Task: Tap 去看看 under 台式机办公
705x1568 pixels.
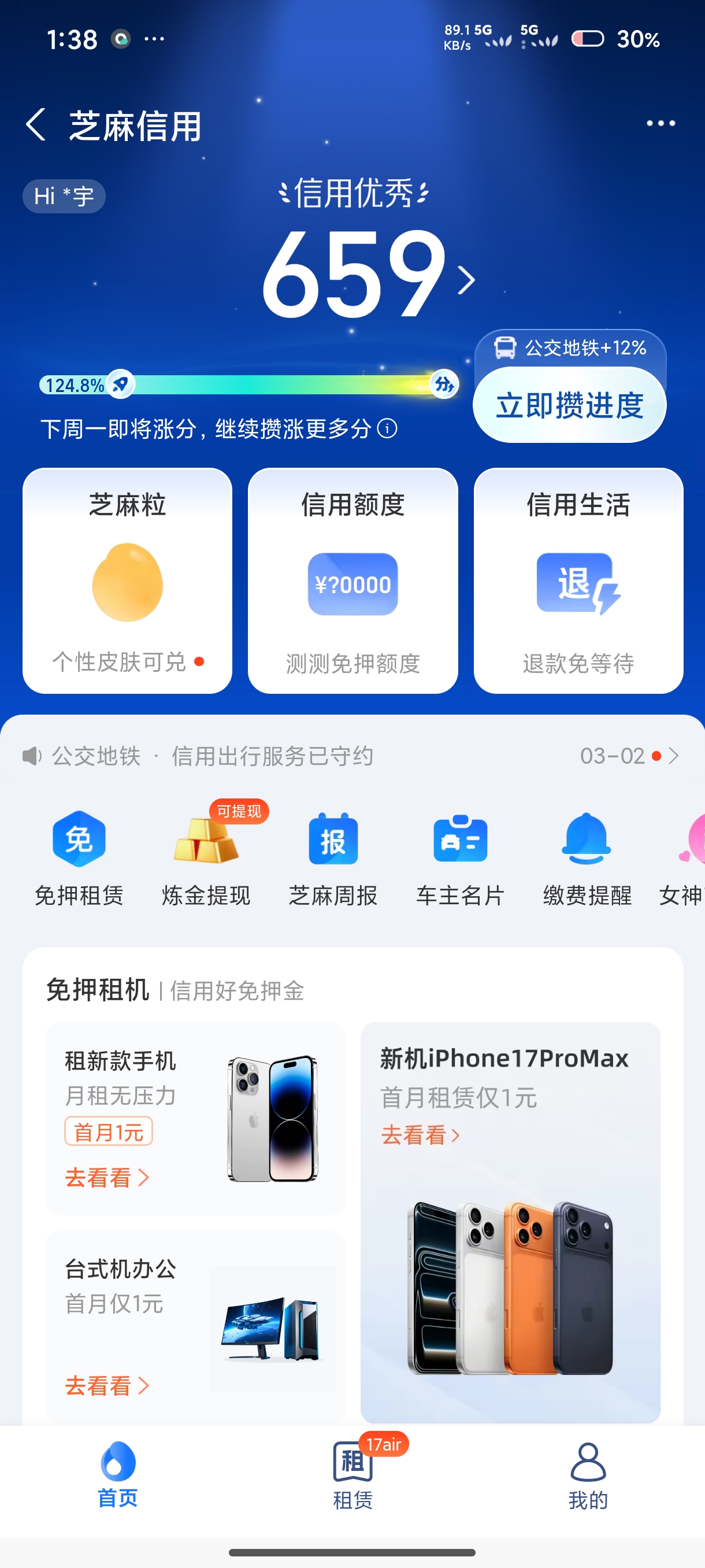Action: (106, 1386)
